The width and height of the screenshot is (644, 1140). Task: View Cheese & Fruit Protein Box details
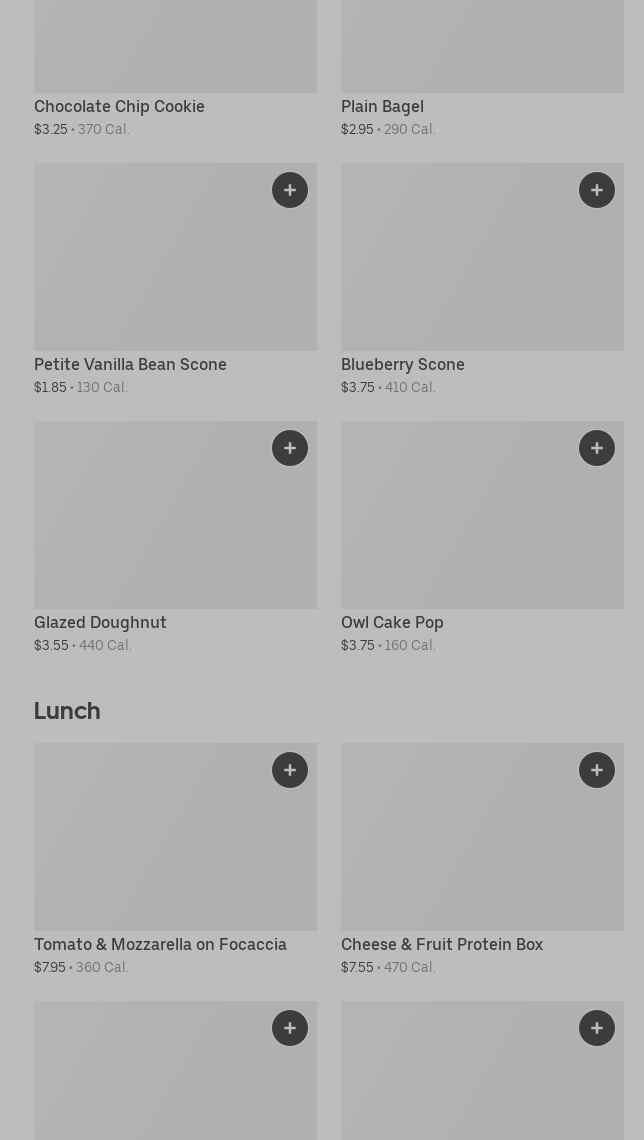442,944
